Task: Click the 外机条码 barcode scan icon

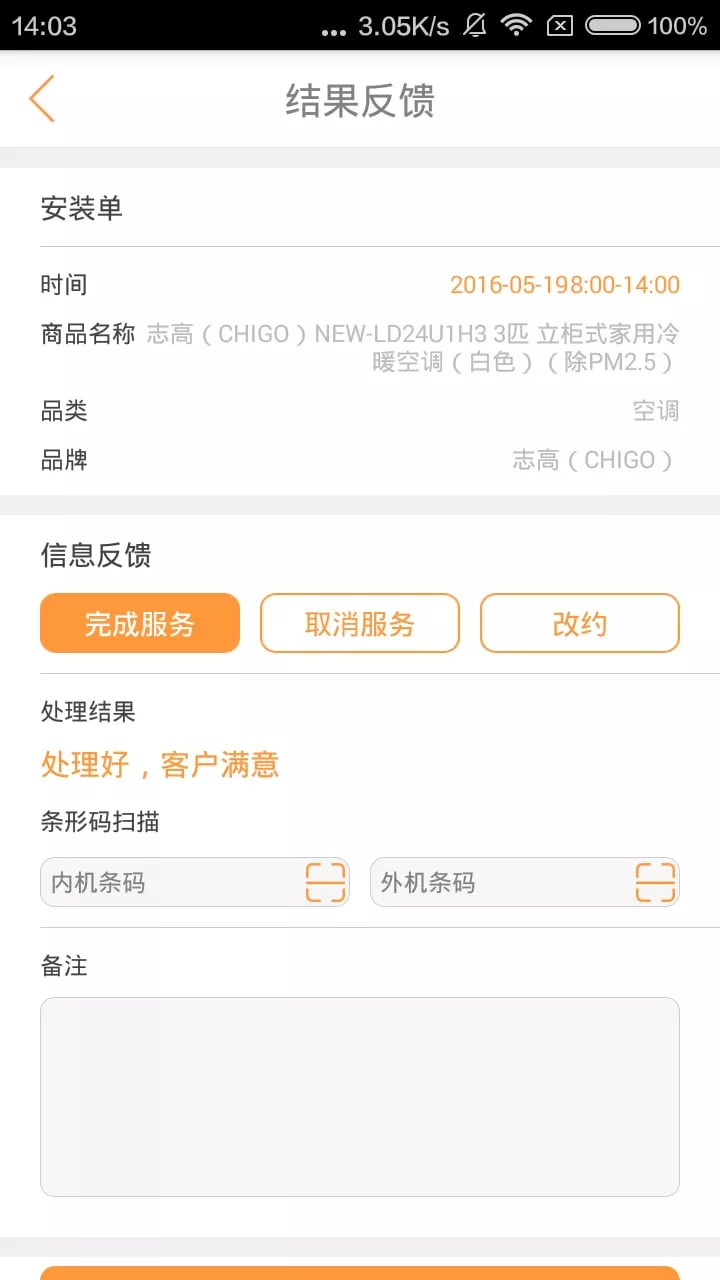Action: click(656, 882)
